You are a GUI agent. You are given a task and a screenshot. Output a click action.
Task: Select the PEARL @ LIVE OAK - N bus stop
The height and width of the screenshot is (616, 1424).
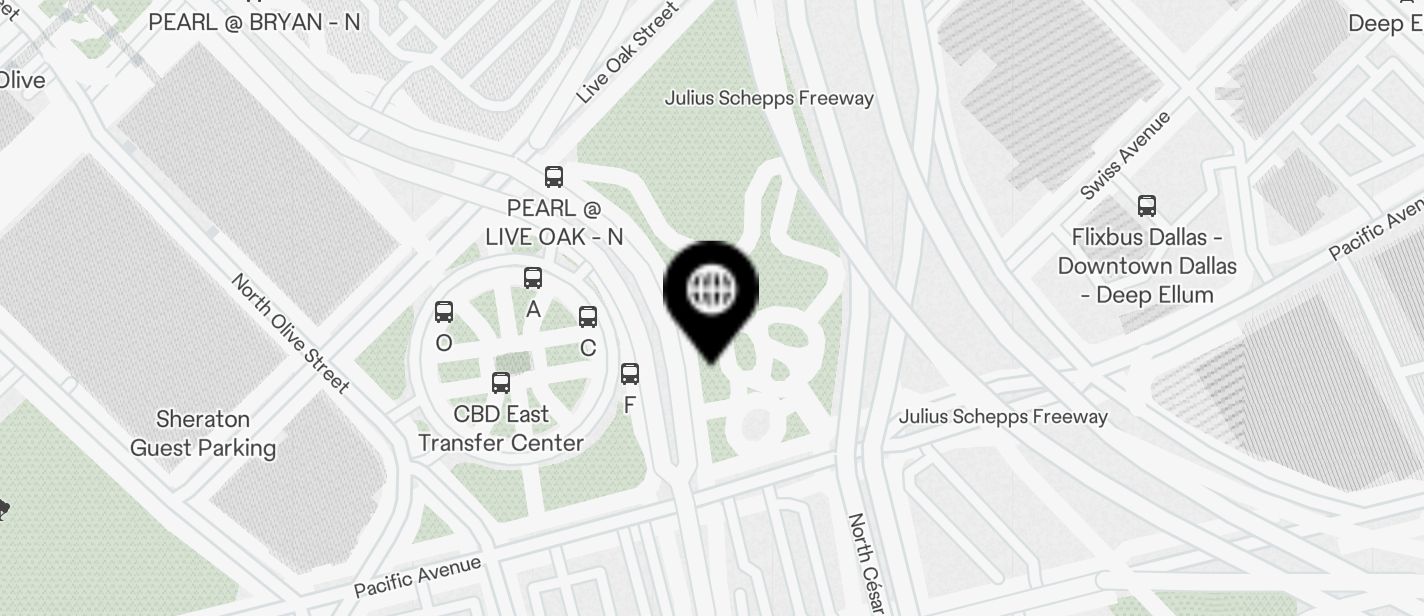pyautogui.click(x=554, y=178)
